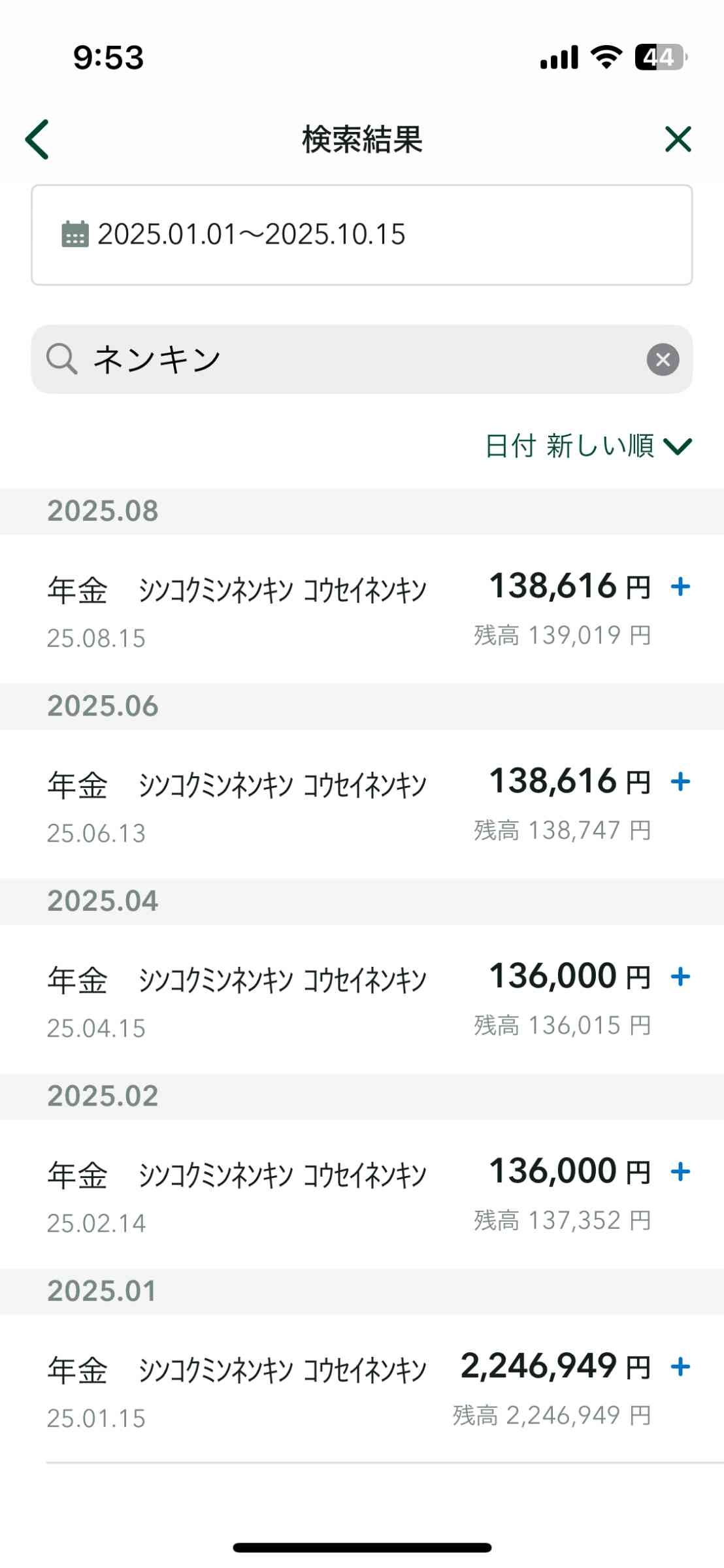Select the 25.04.15 pension deposit row

pos(361,1000)
